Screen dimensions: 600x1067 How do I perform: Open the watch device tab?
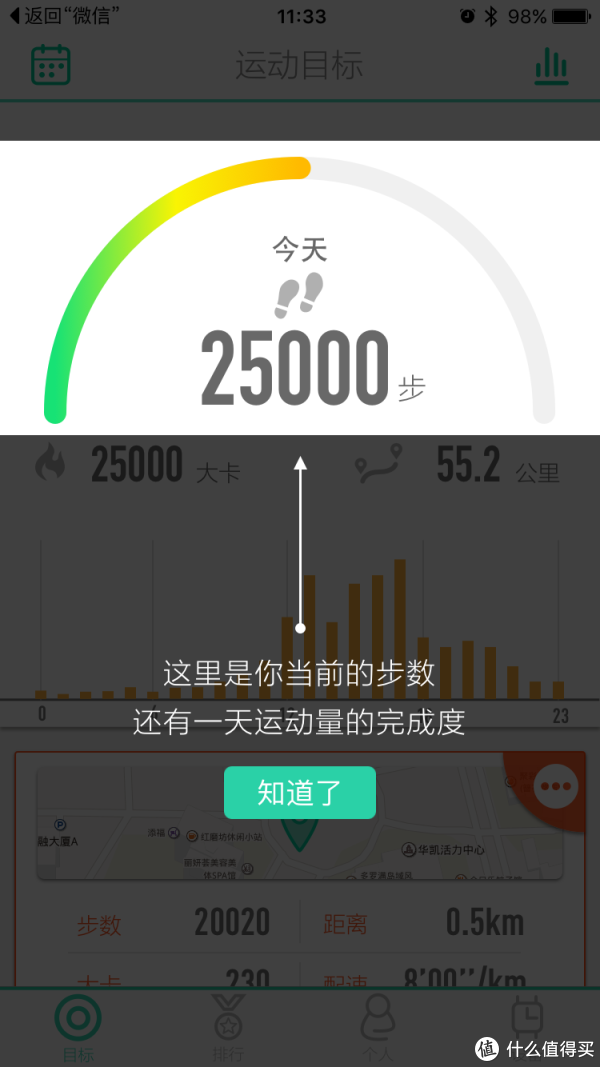[527, 1019]
